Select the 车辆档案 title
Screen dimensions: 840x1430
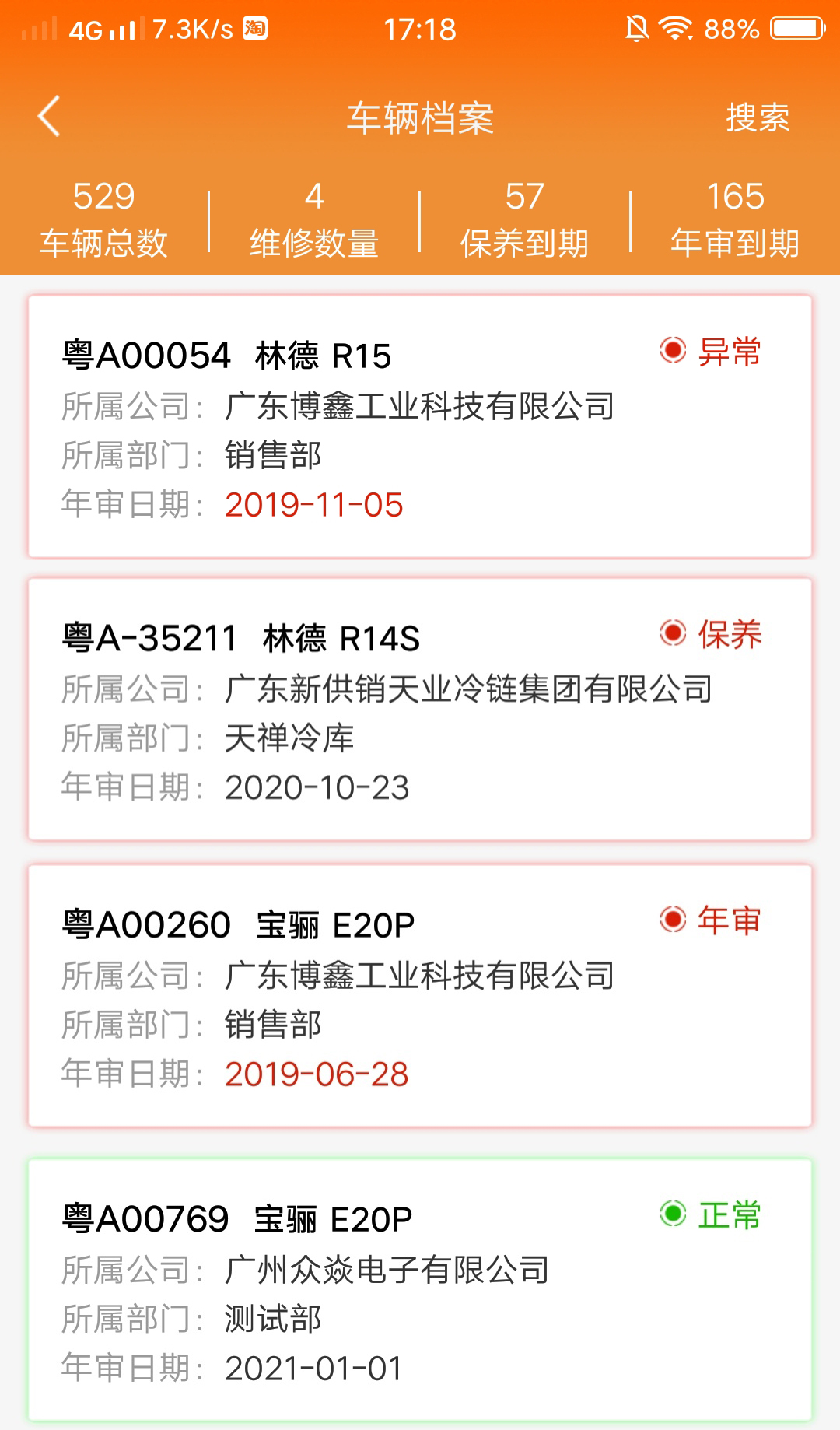(x=420, y=117)
